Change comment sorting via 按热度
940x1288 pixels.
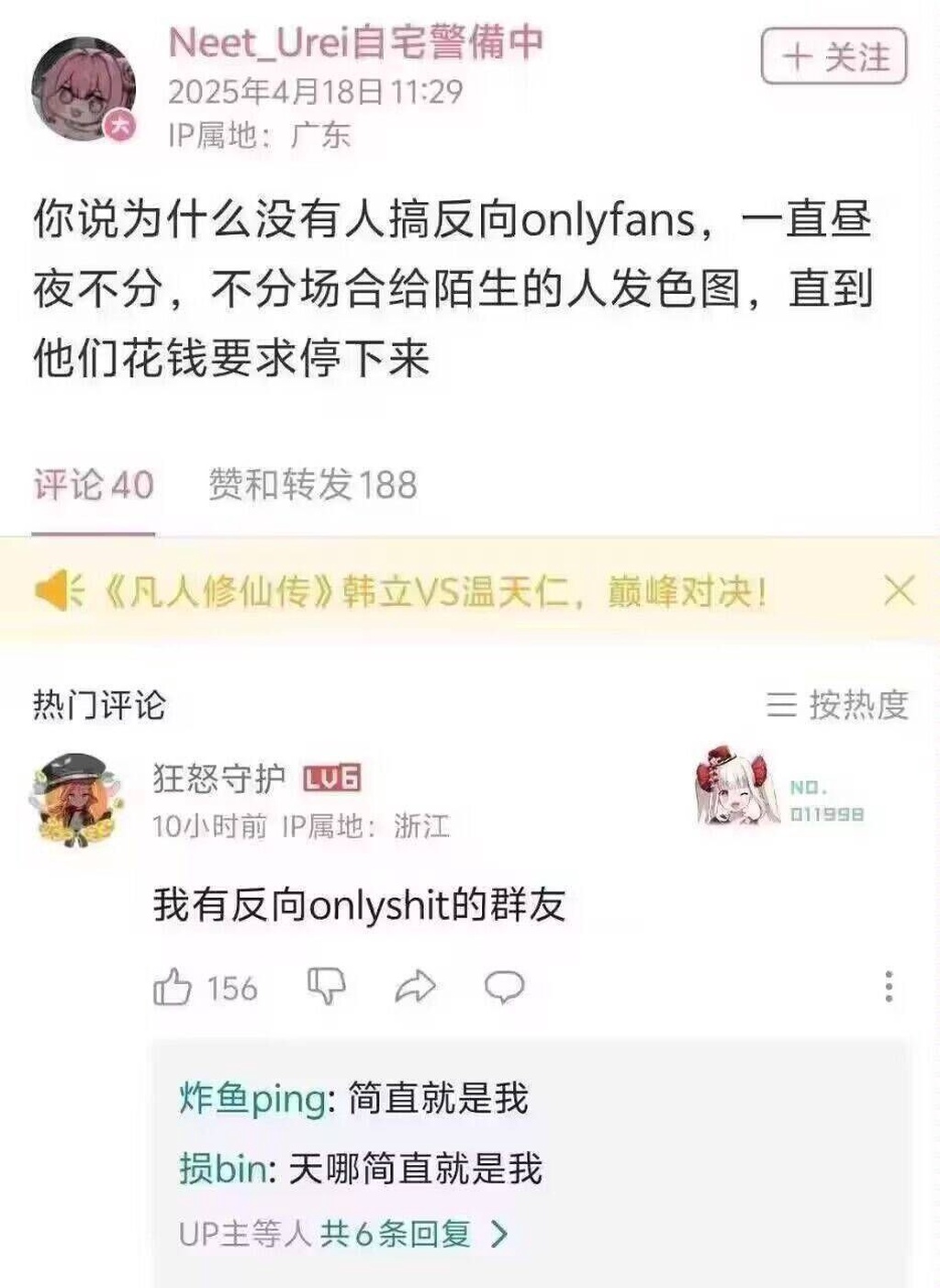click(x=837, y=705)
